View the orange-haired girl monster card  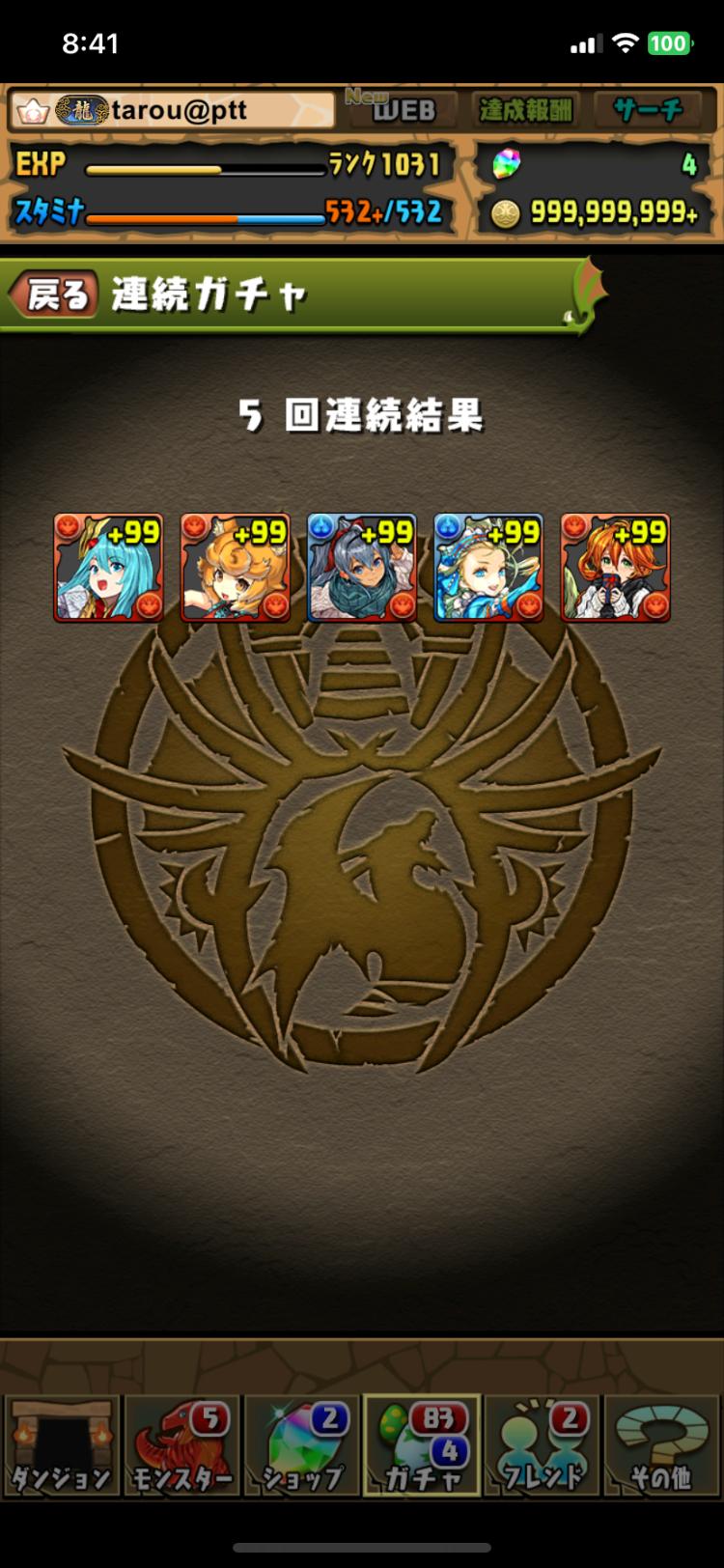point(615,568)
